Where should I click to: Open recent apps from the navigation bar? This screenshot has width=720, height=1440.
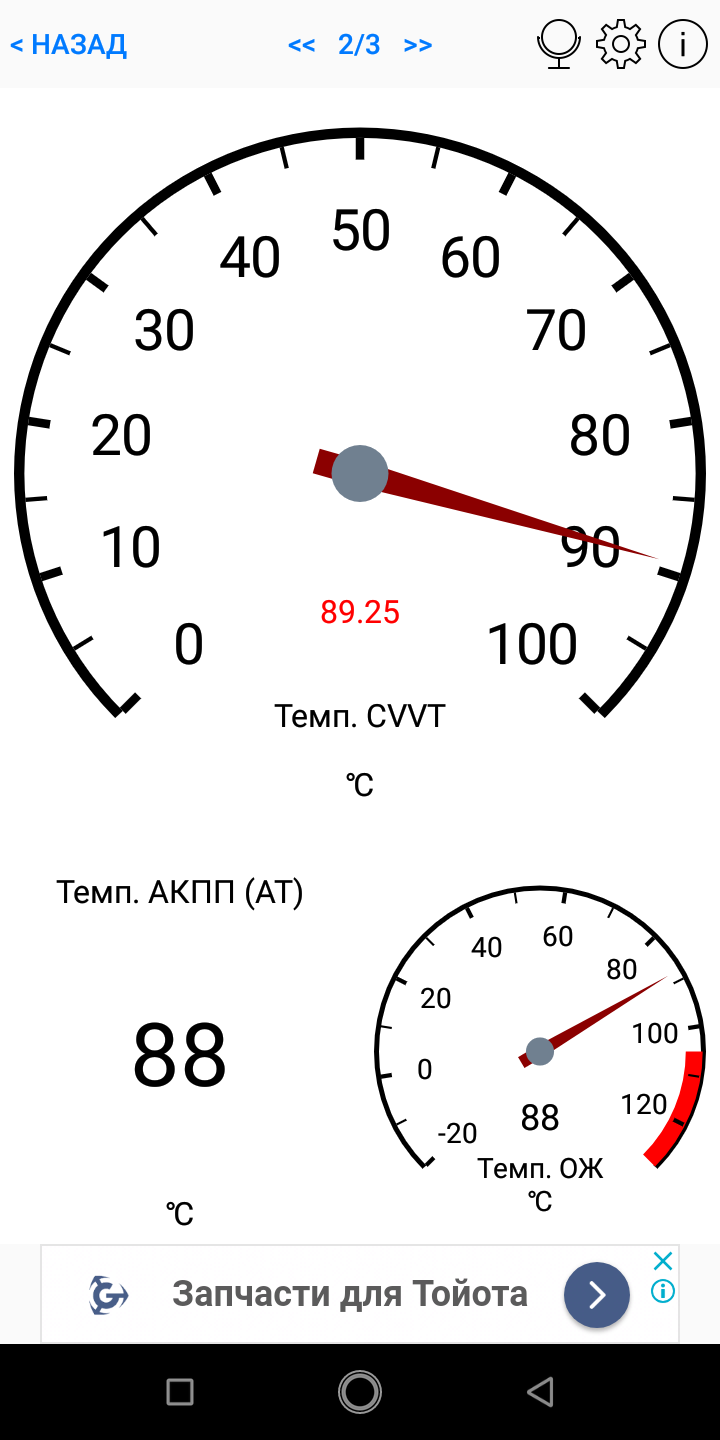pyautogui.click(x=180, y=1391)
